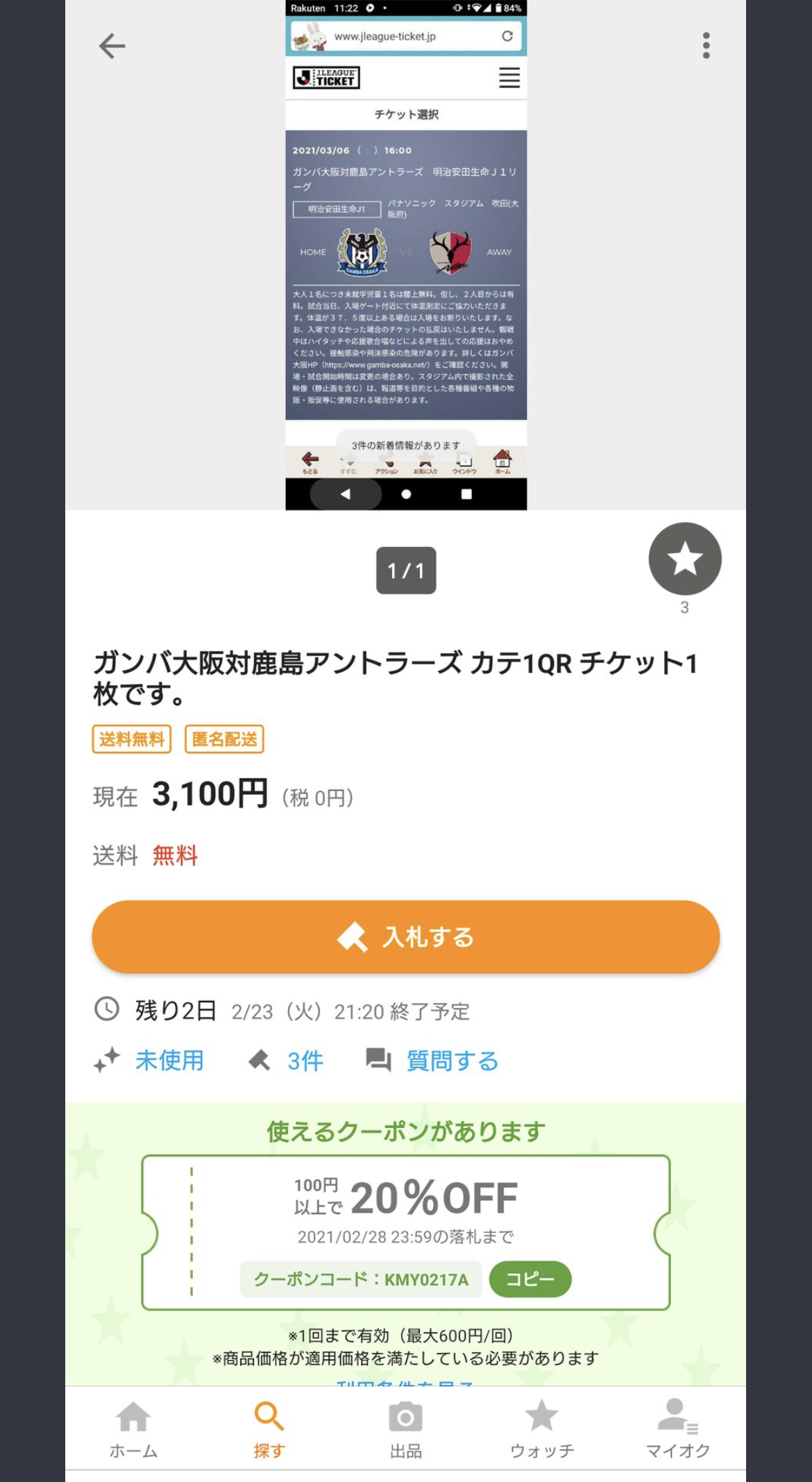
Task: Open the three-dot overflow menu
Action: (x=706, y=46)
